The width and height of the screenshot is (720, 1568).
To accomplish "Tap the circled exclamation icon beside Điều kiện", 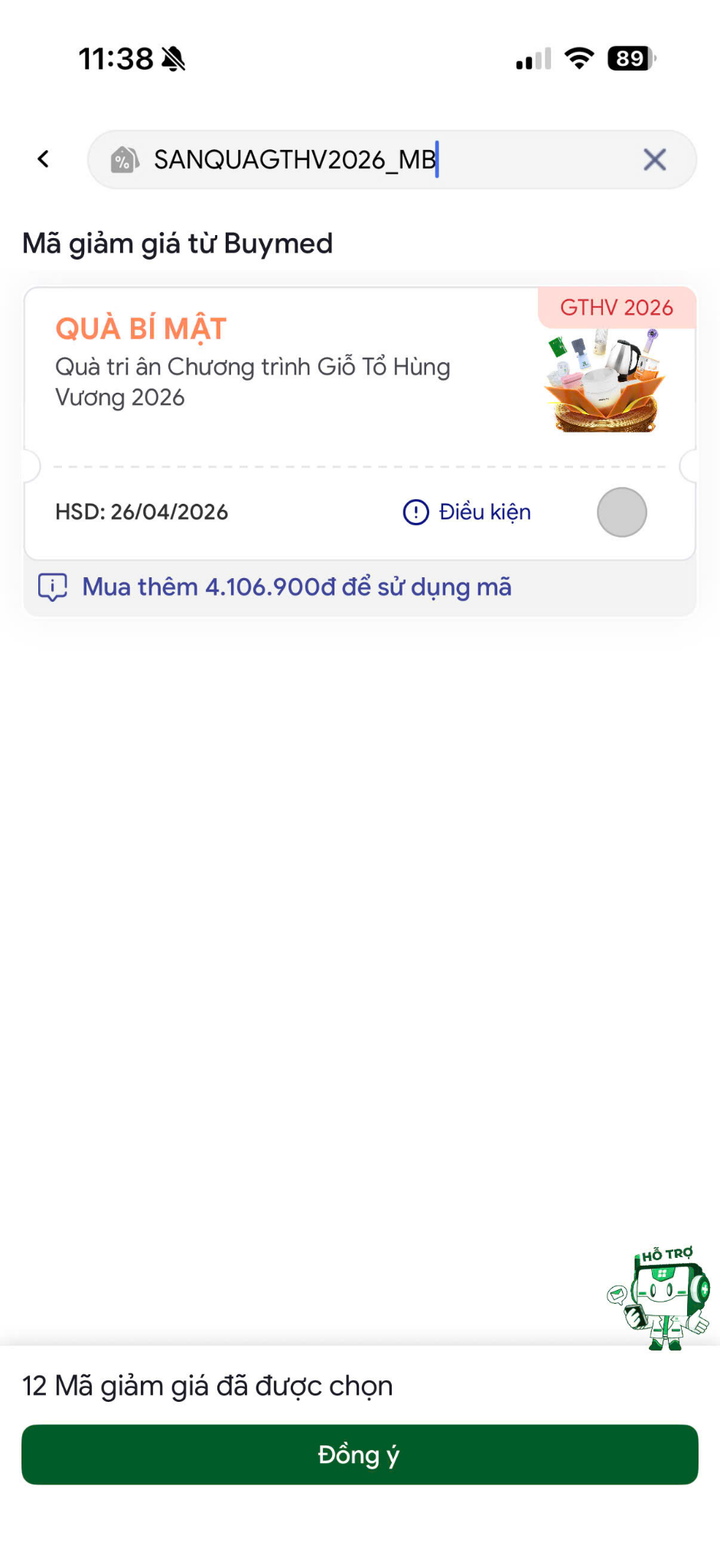I will click(x=412, y=511).
